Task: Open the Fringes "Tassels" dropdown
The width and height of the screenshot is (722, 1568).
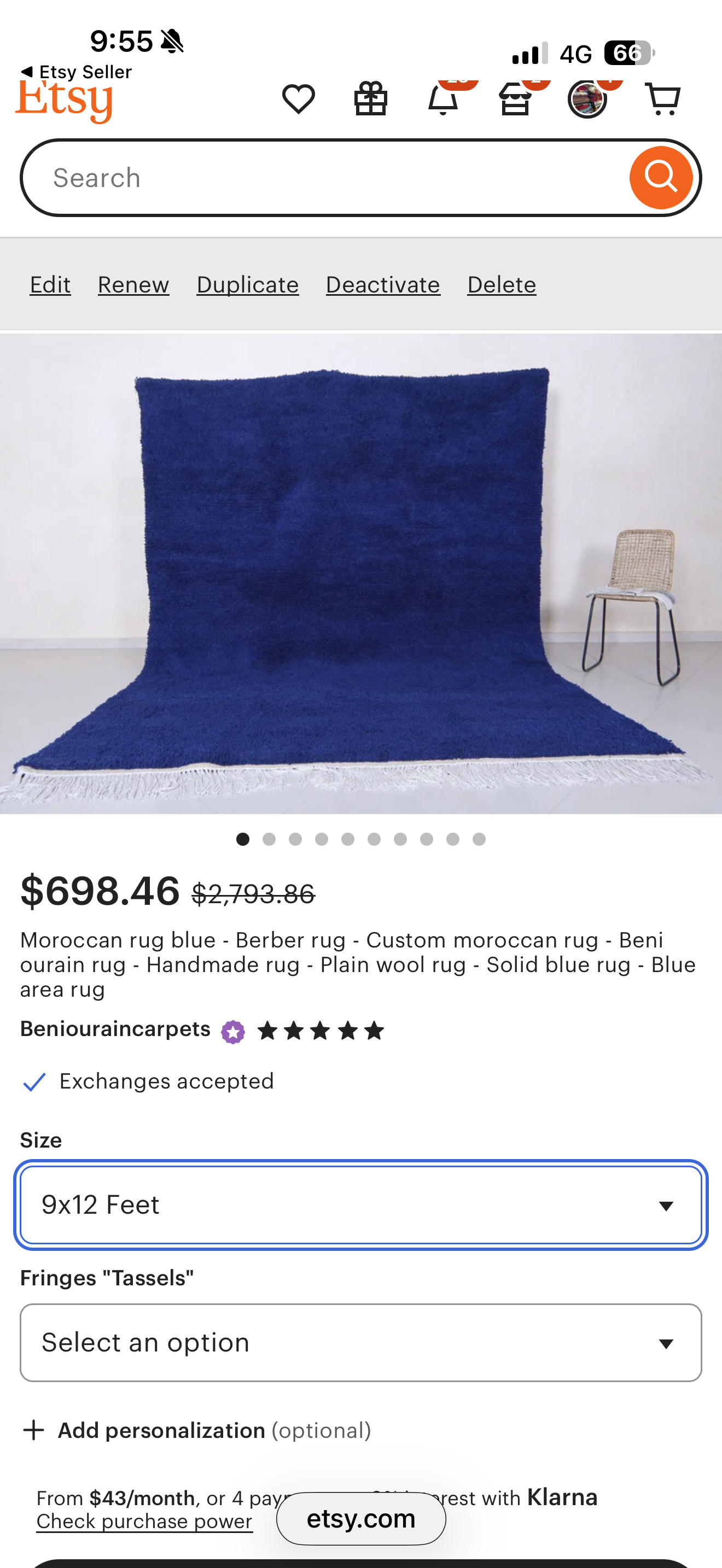Action: click(361, 1343)
